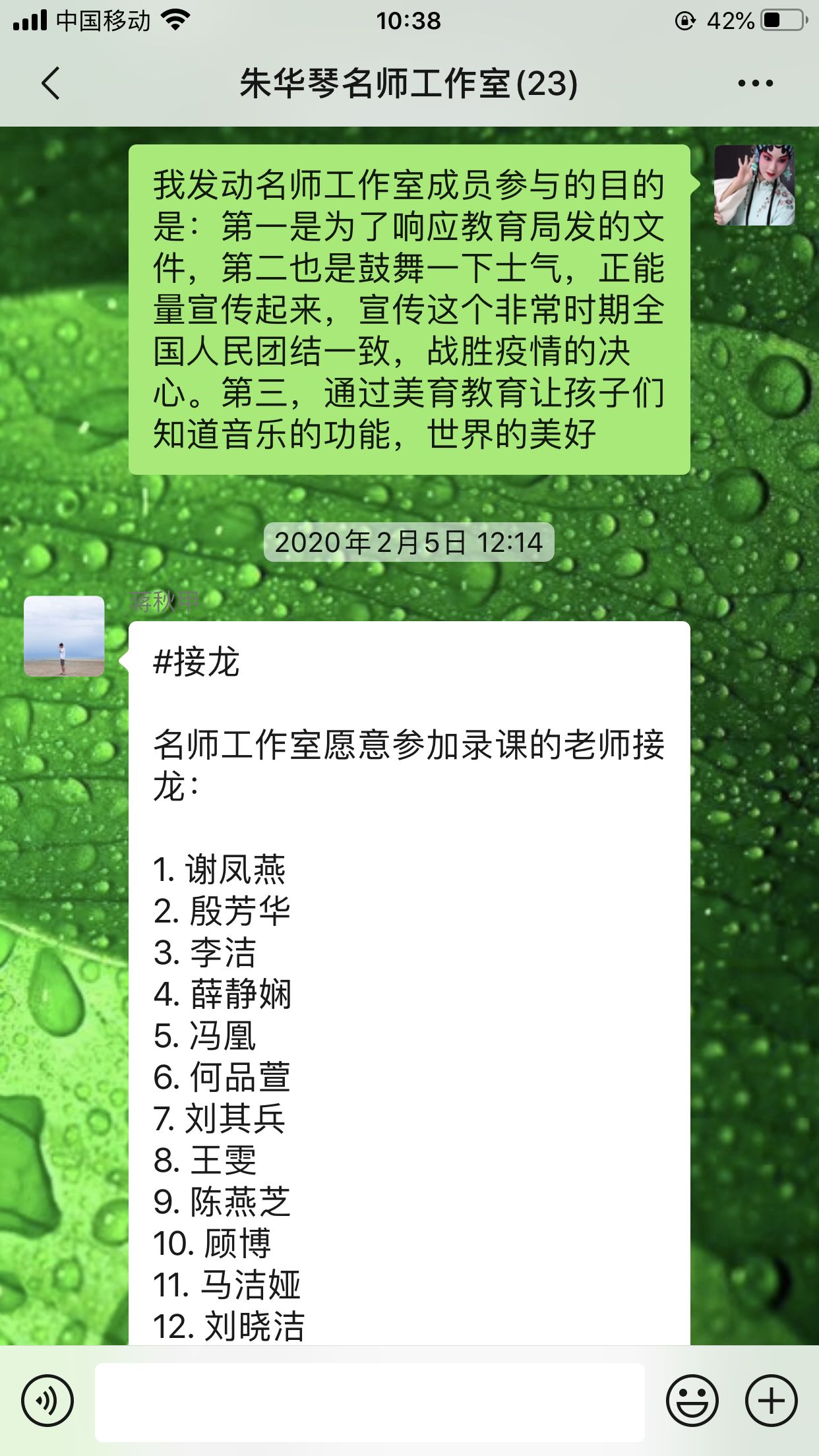
Task: Tap the message text field
Action: [369, 1402]
